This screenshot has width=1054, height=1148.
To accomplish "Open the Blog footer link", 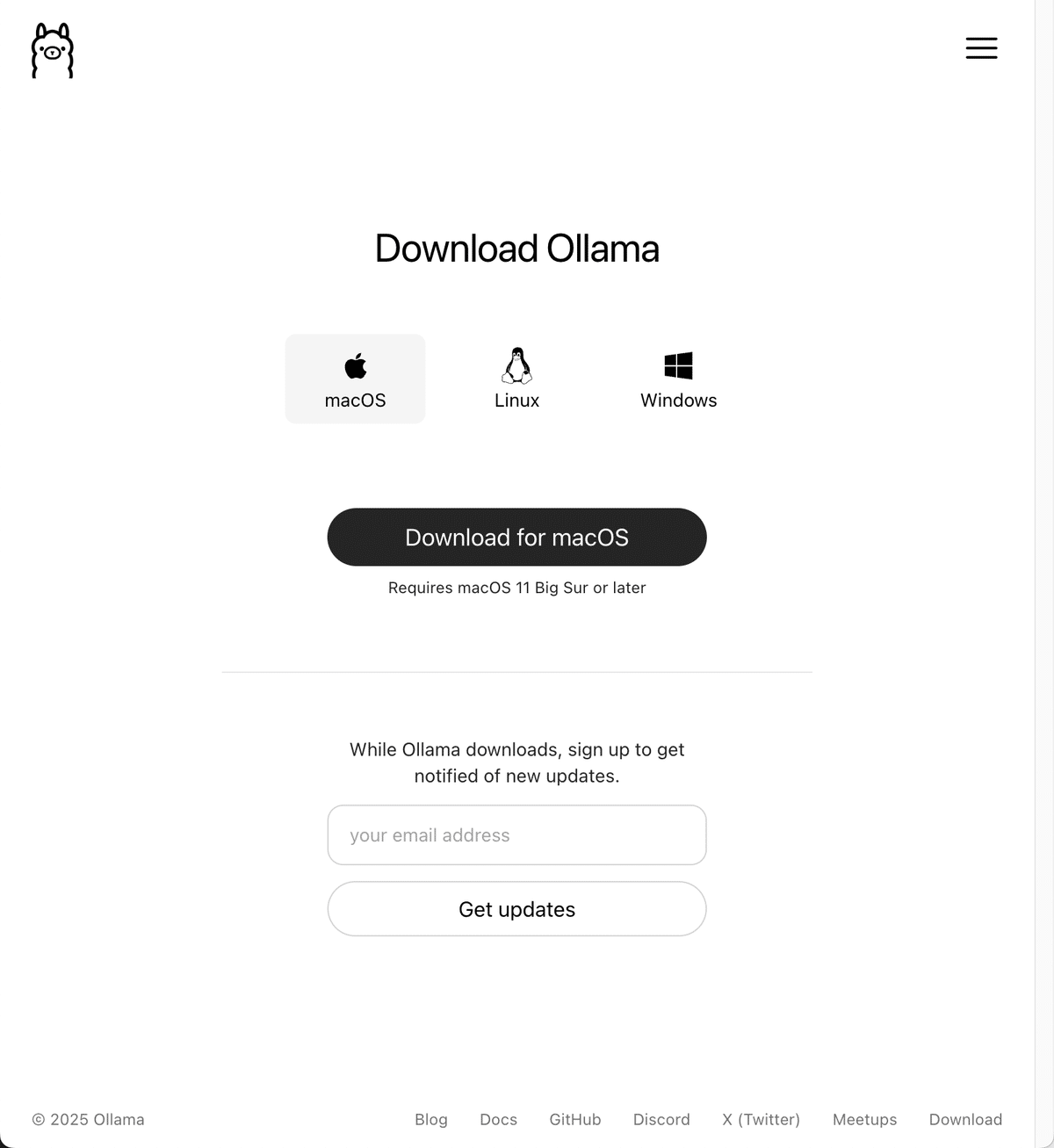I will 430,1119.
